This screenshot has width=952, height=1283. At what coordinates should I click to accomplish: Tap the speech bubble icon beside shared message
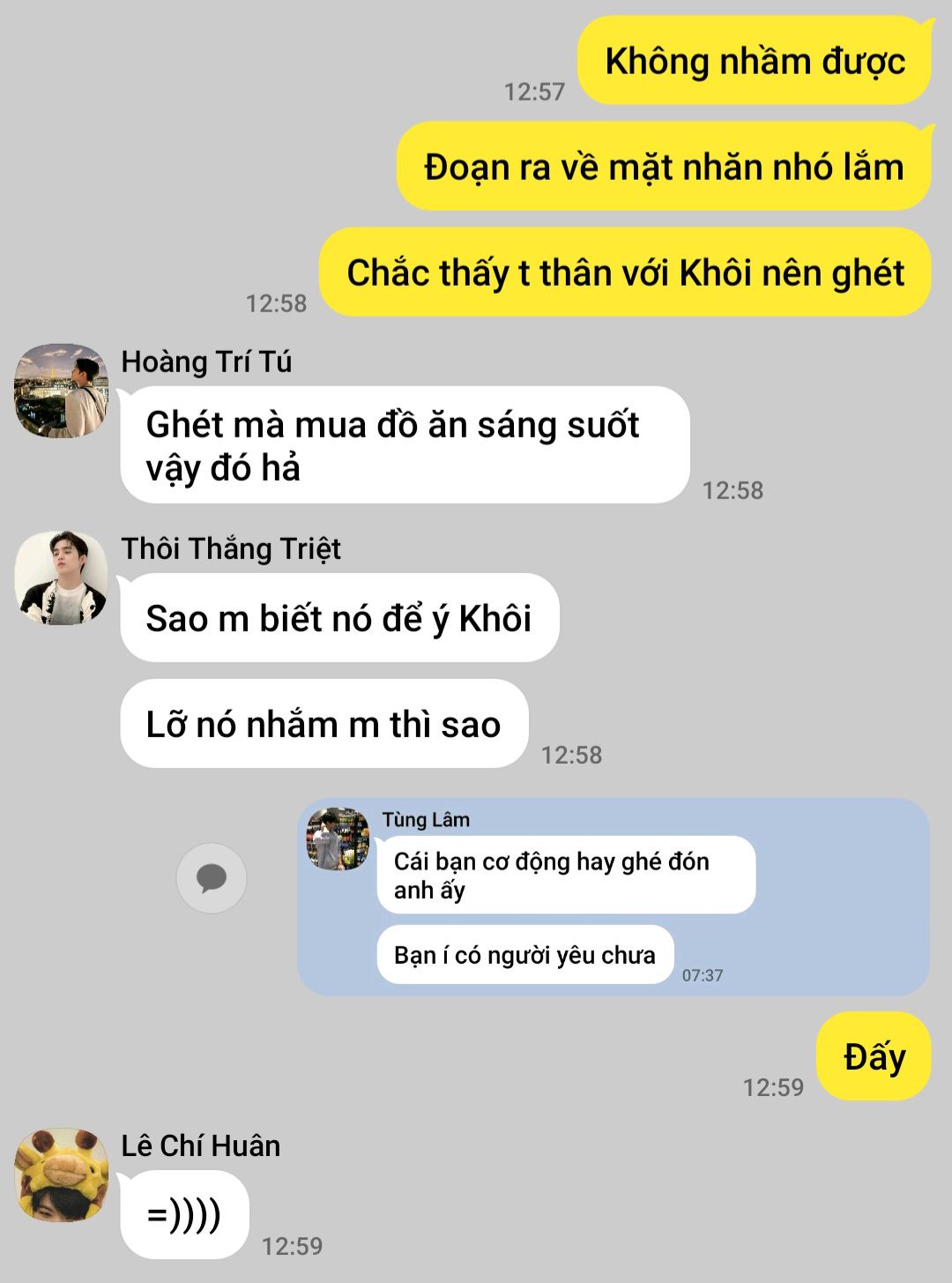[212, 877]
